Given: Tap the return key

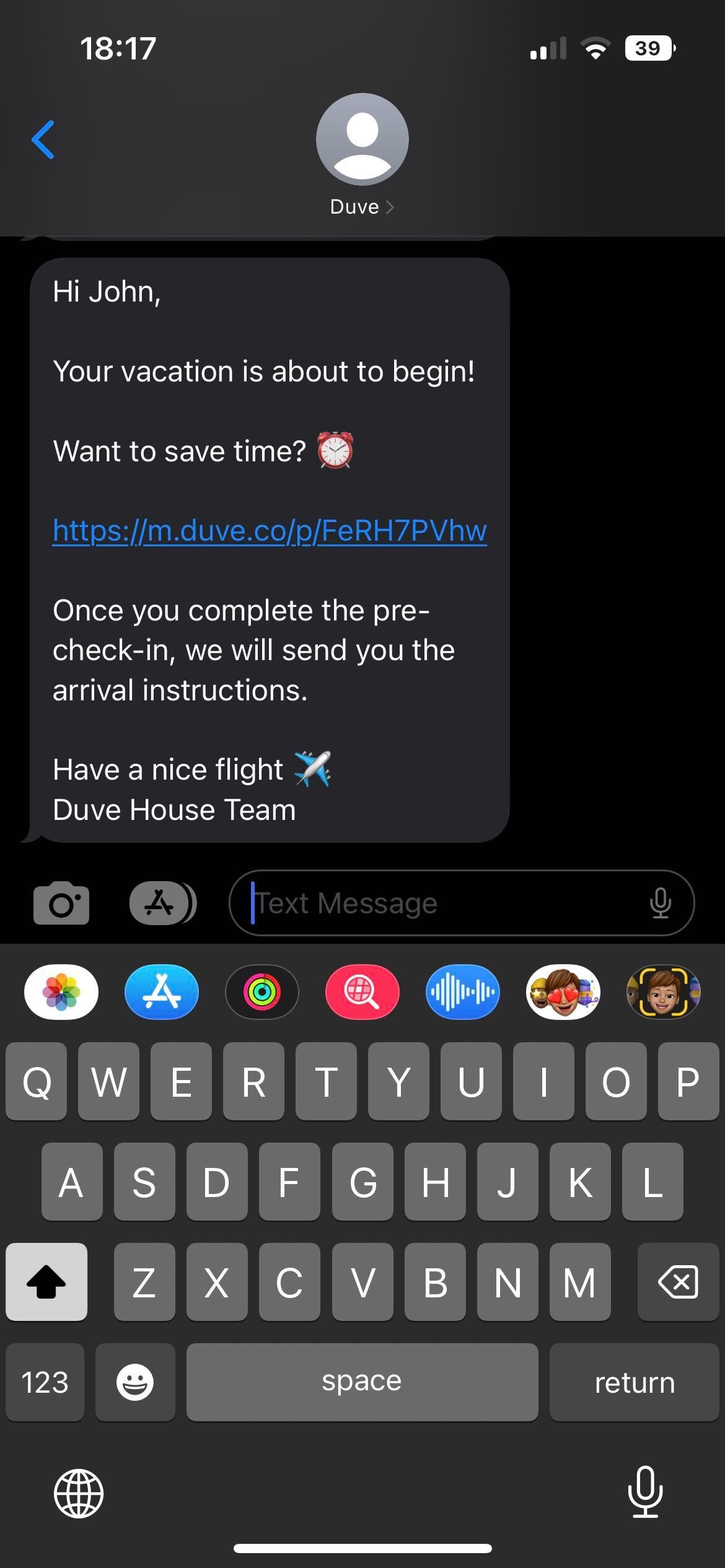Looking at the screenshot, I should [634, 1382].
